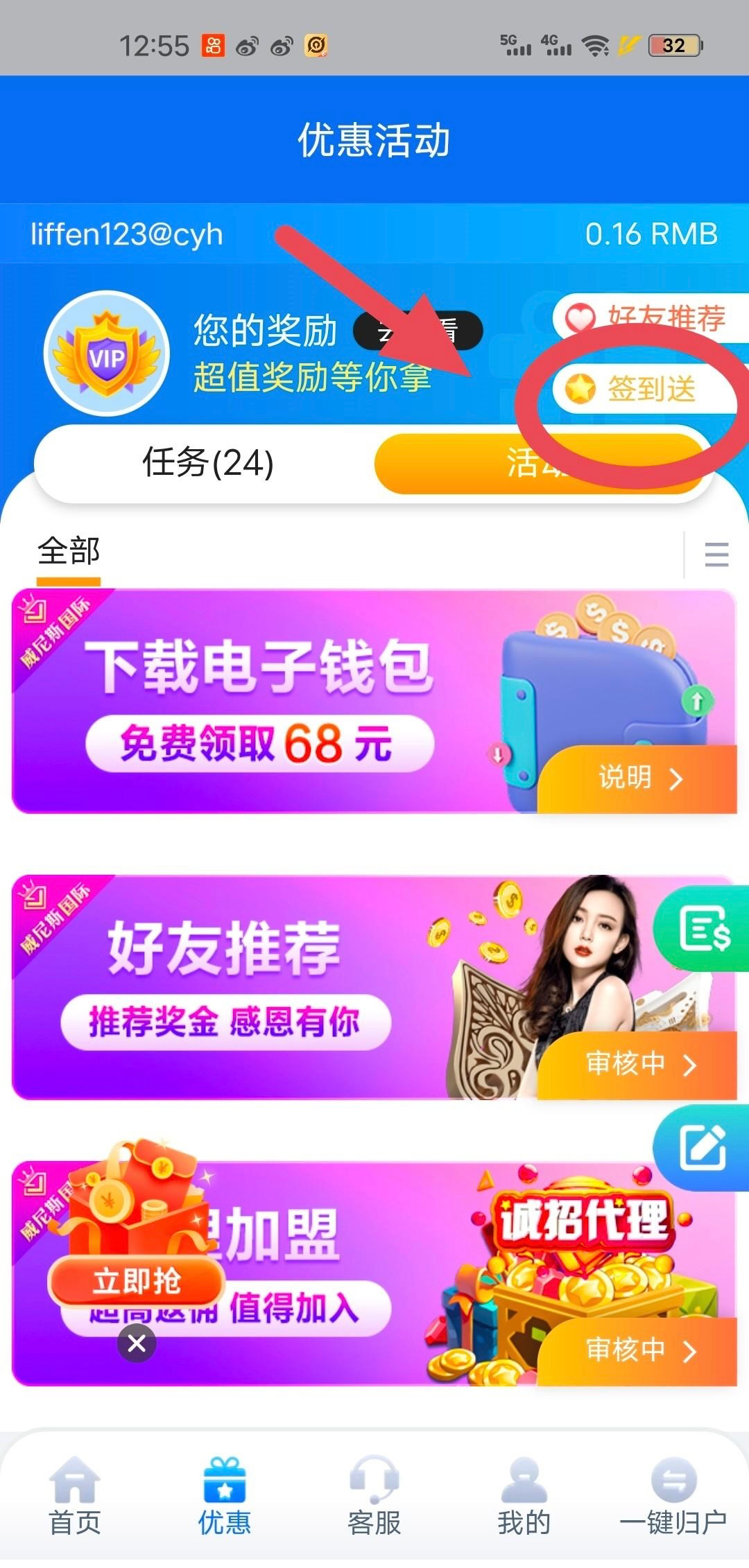Open the blue edit floating icon

click(x=703, y=1148)
